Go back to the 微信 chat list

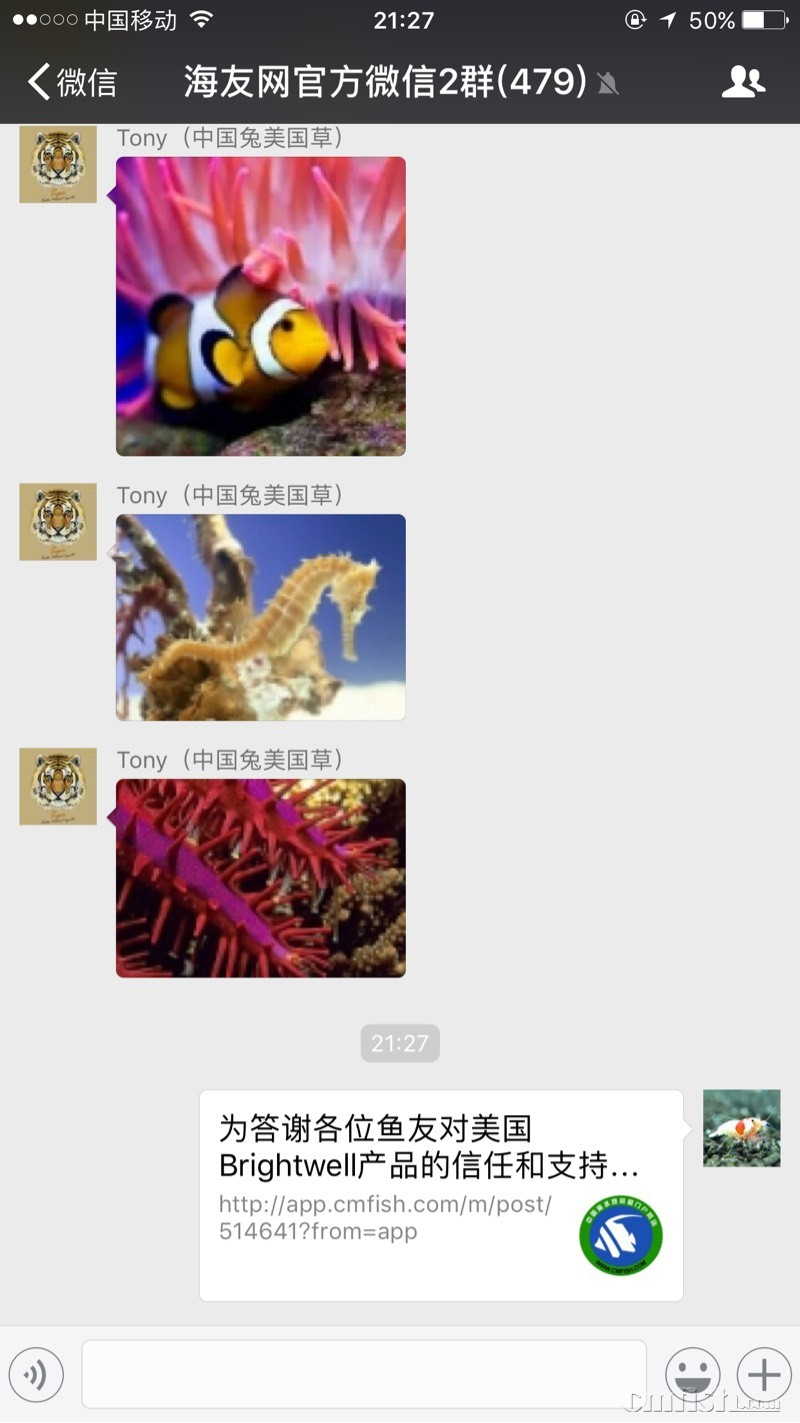click(x=72, y=82)
